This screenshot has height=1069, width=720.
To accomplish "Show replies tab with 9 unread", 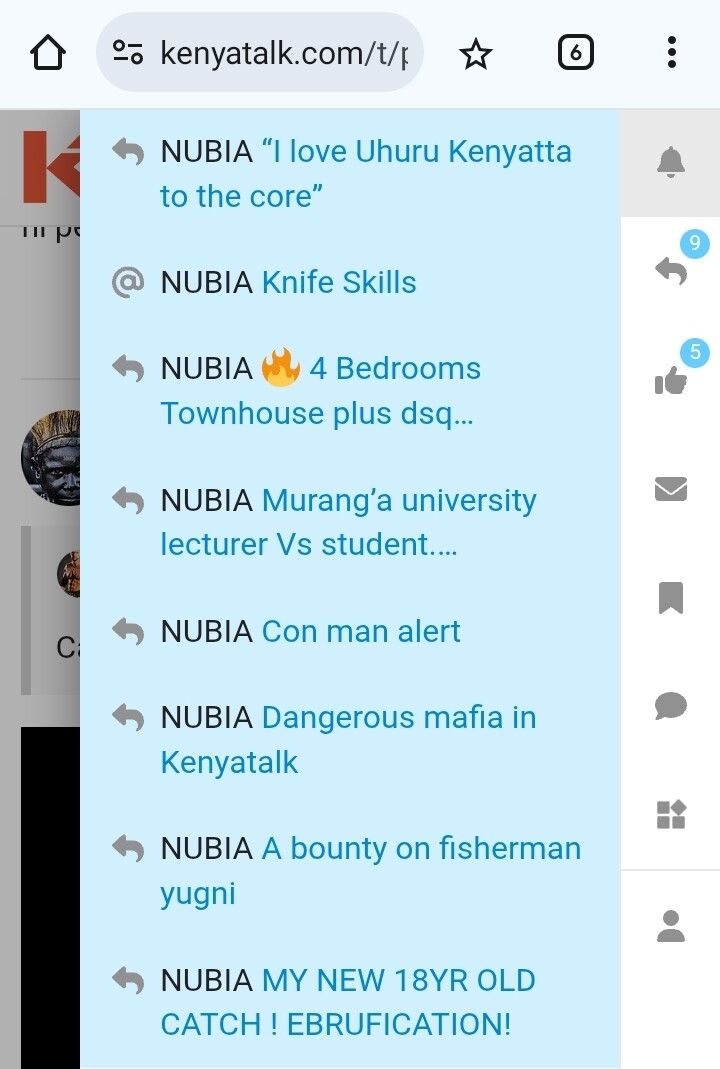I will point(671,270).
